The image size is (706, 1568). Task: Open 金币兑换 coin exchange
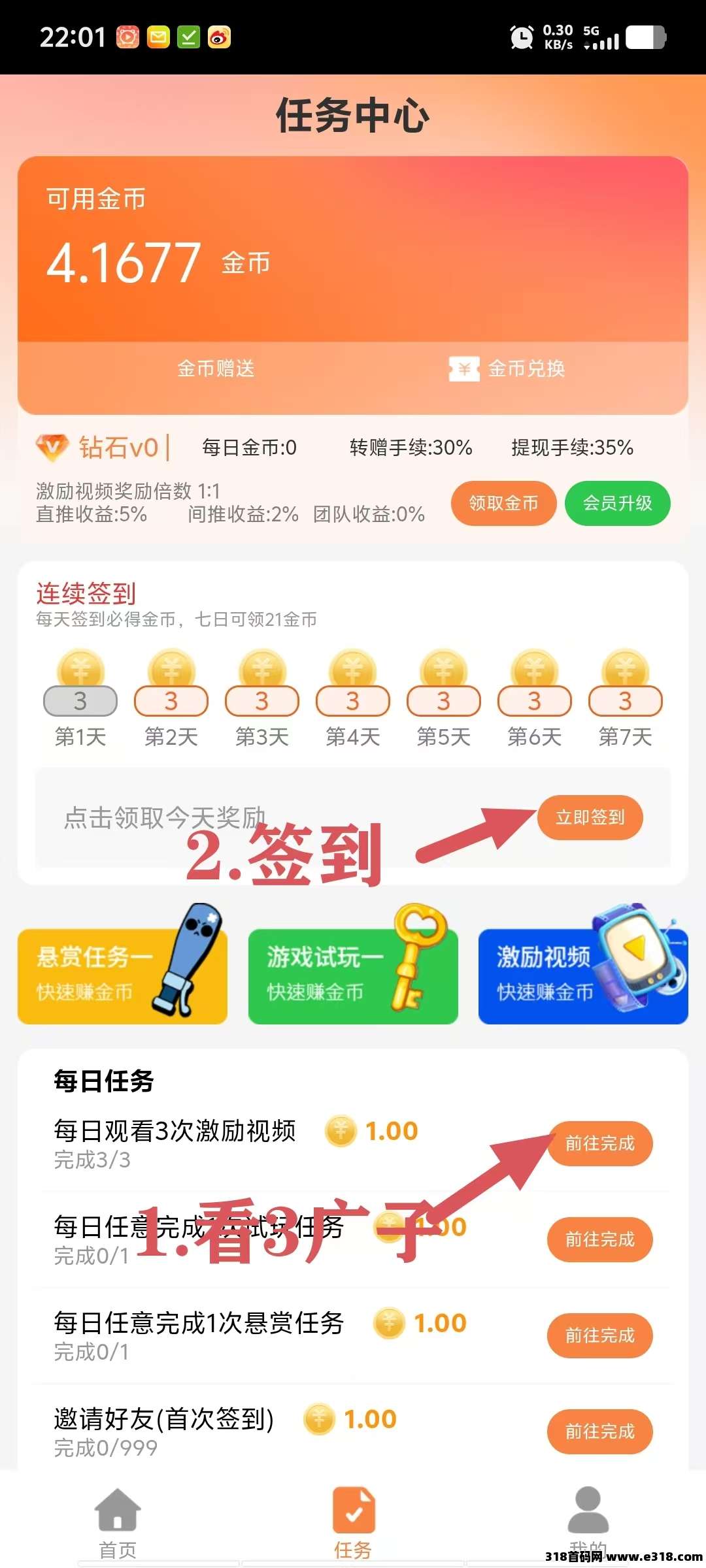507,368
